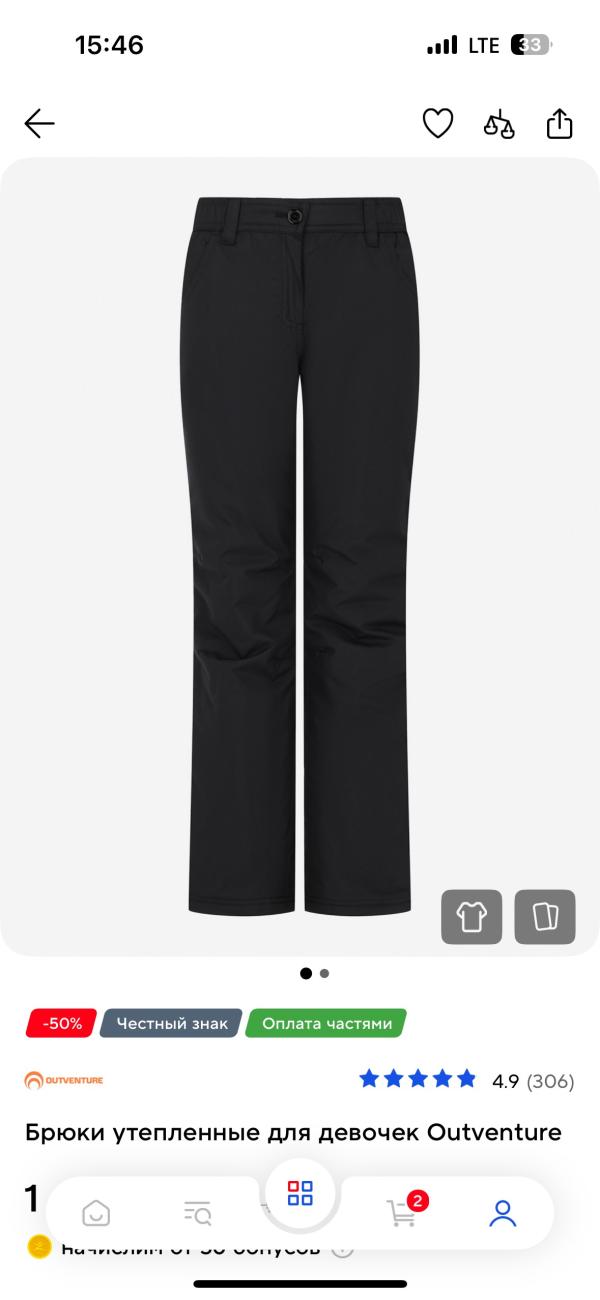Switch to the profile tab
The width and height of the screenshot is (600, 1300).
(x=502, y=1213)
